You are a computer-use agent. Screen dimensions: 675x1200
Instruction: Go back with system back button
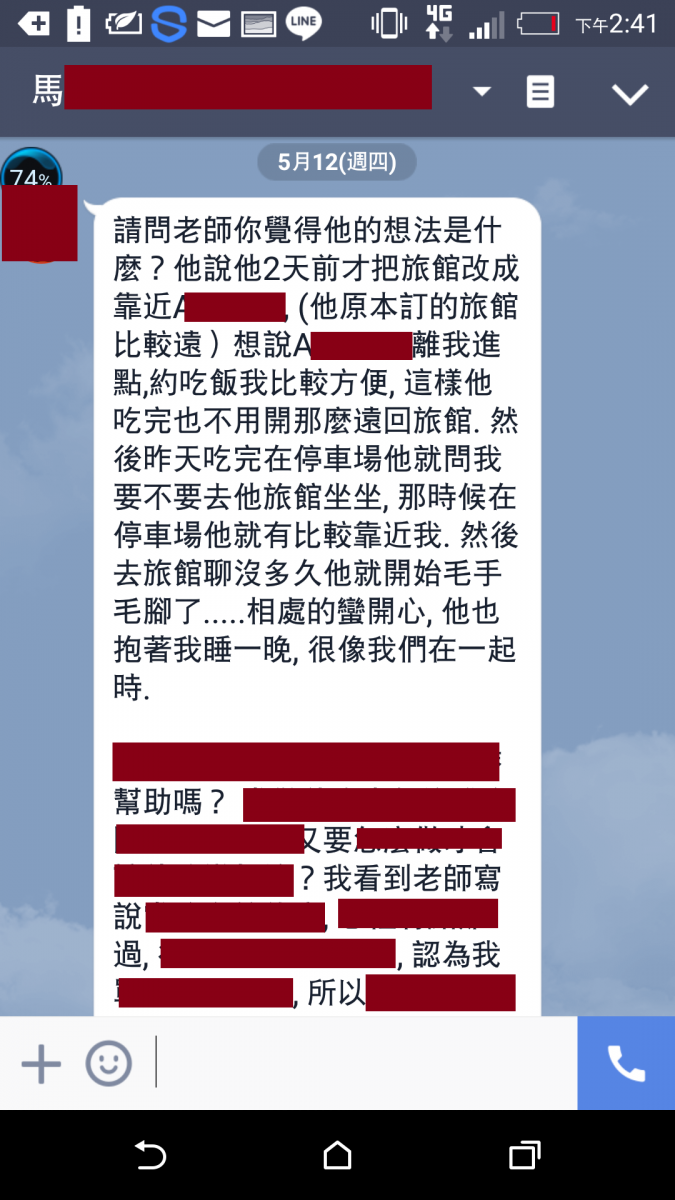tap(150, 1156)
